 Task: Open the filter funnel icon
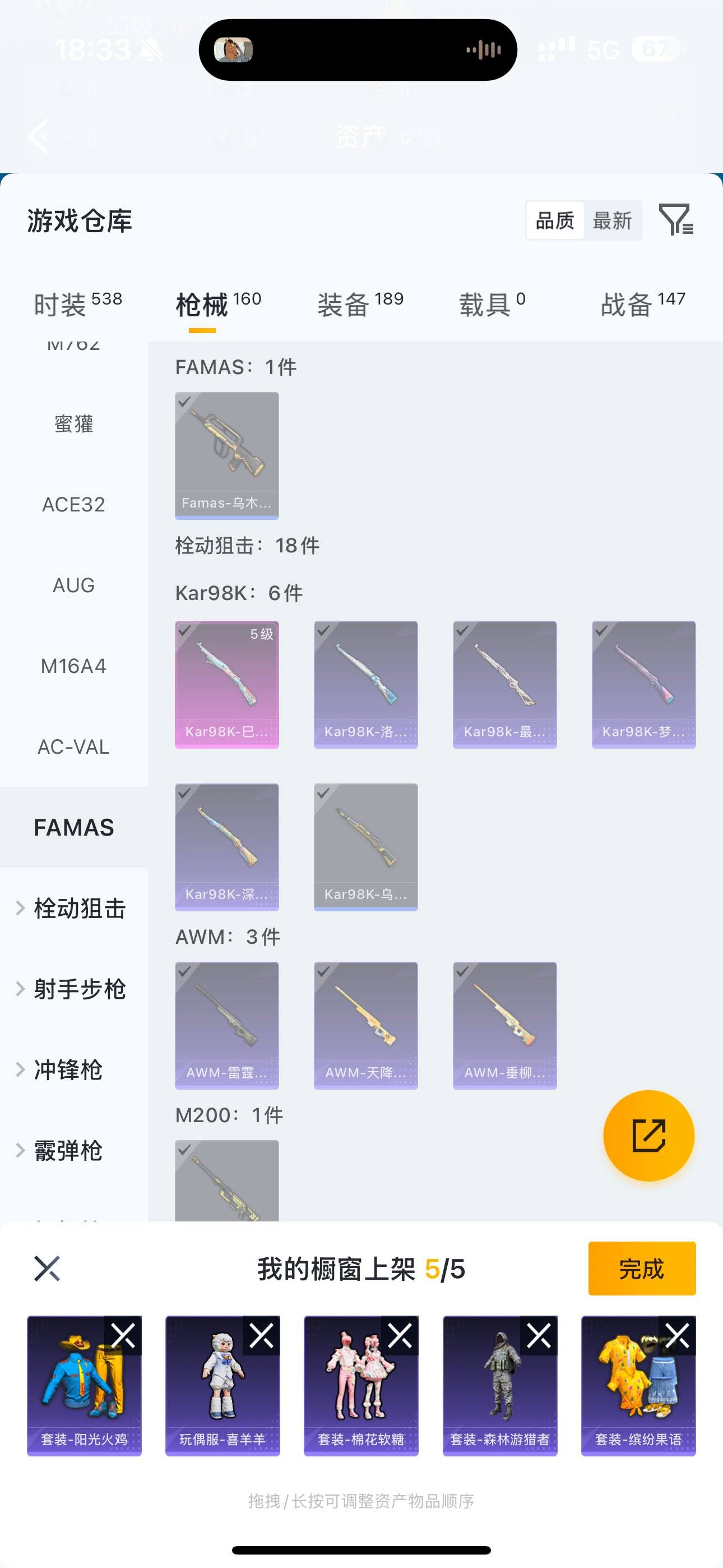(675, 220)
